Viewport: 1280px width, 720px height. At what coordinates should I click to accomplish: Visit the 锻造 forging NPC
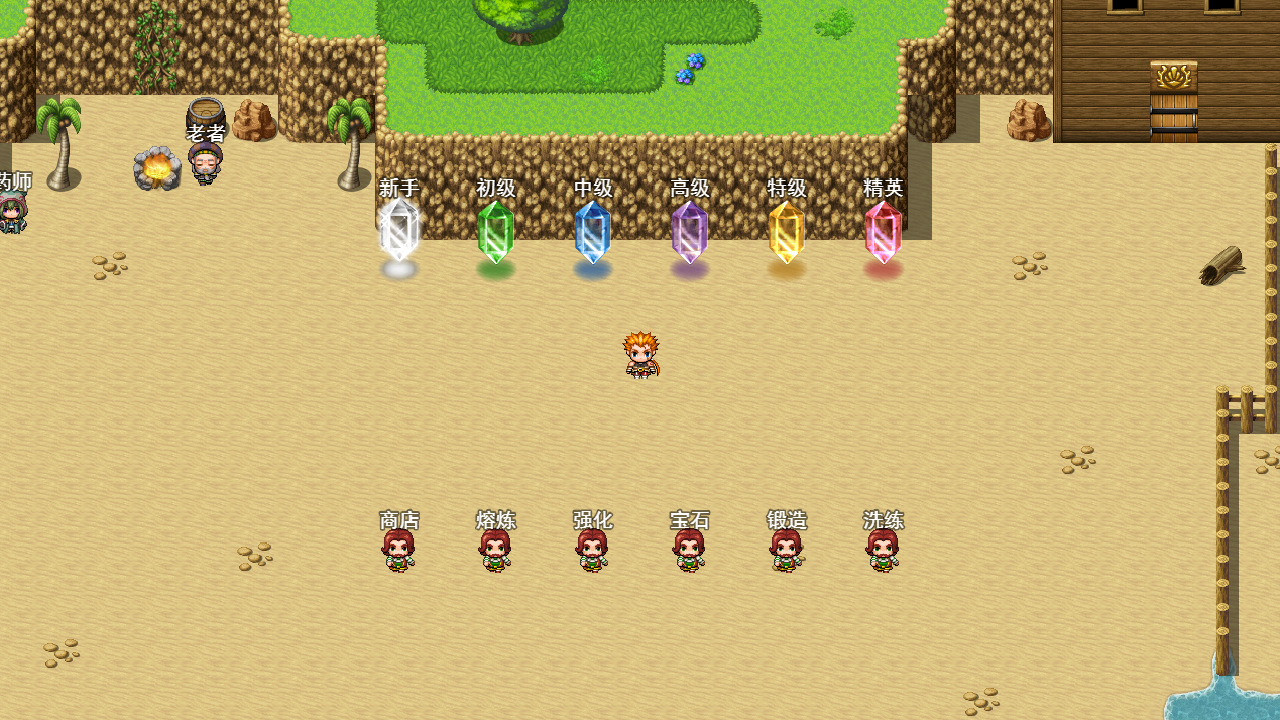pos(787,551)
